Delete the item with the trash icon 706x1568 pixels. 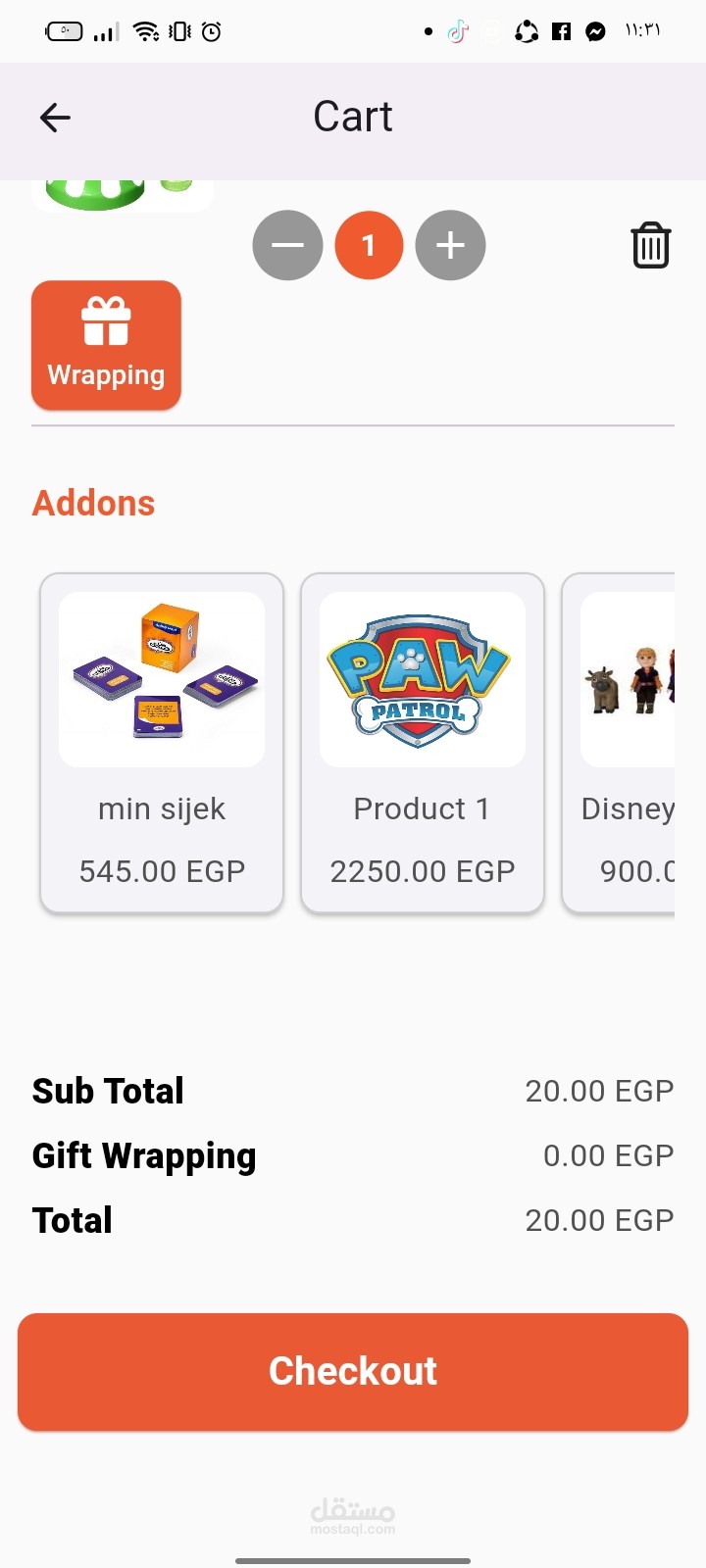pyautogui.click(x=650, y=245)
